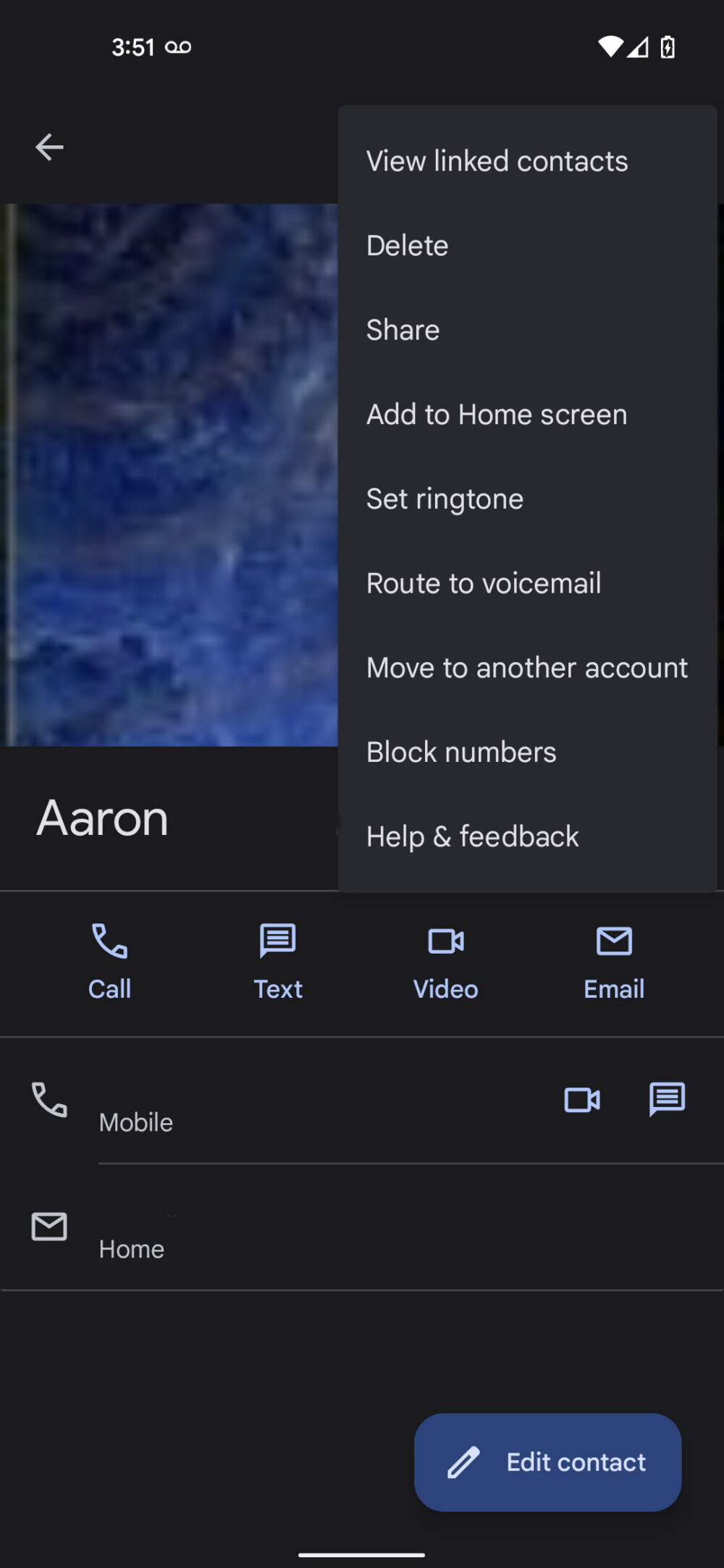The height and width of the screenshot is (1568, 724).
Task: Select Add to Home screen
Action: (497, 414)
